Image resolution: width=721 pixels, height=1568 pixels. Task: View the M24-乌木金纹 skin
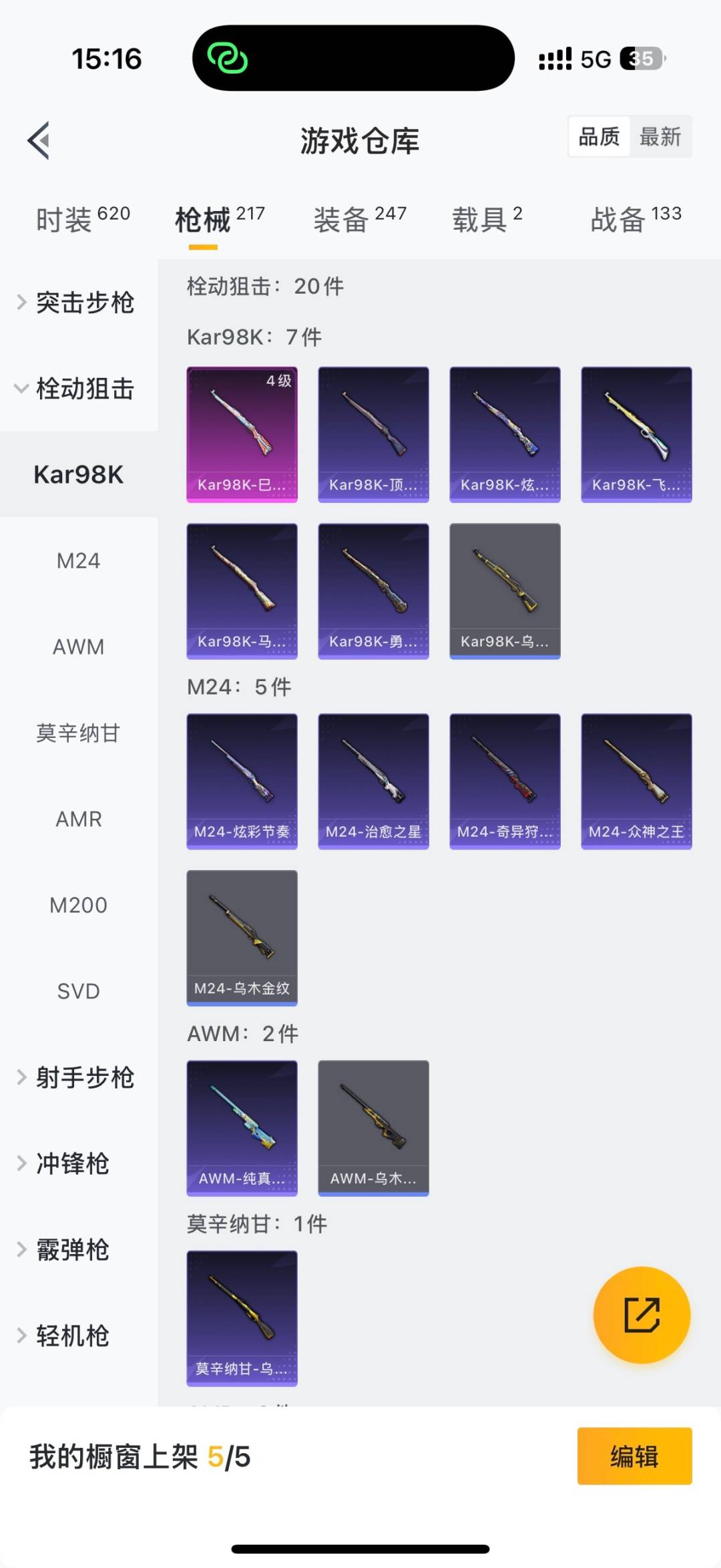click(x=242, y=938)
